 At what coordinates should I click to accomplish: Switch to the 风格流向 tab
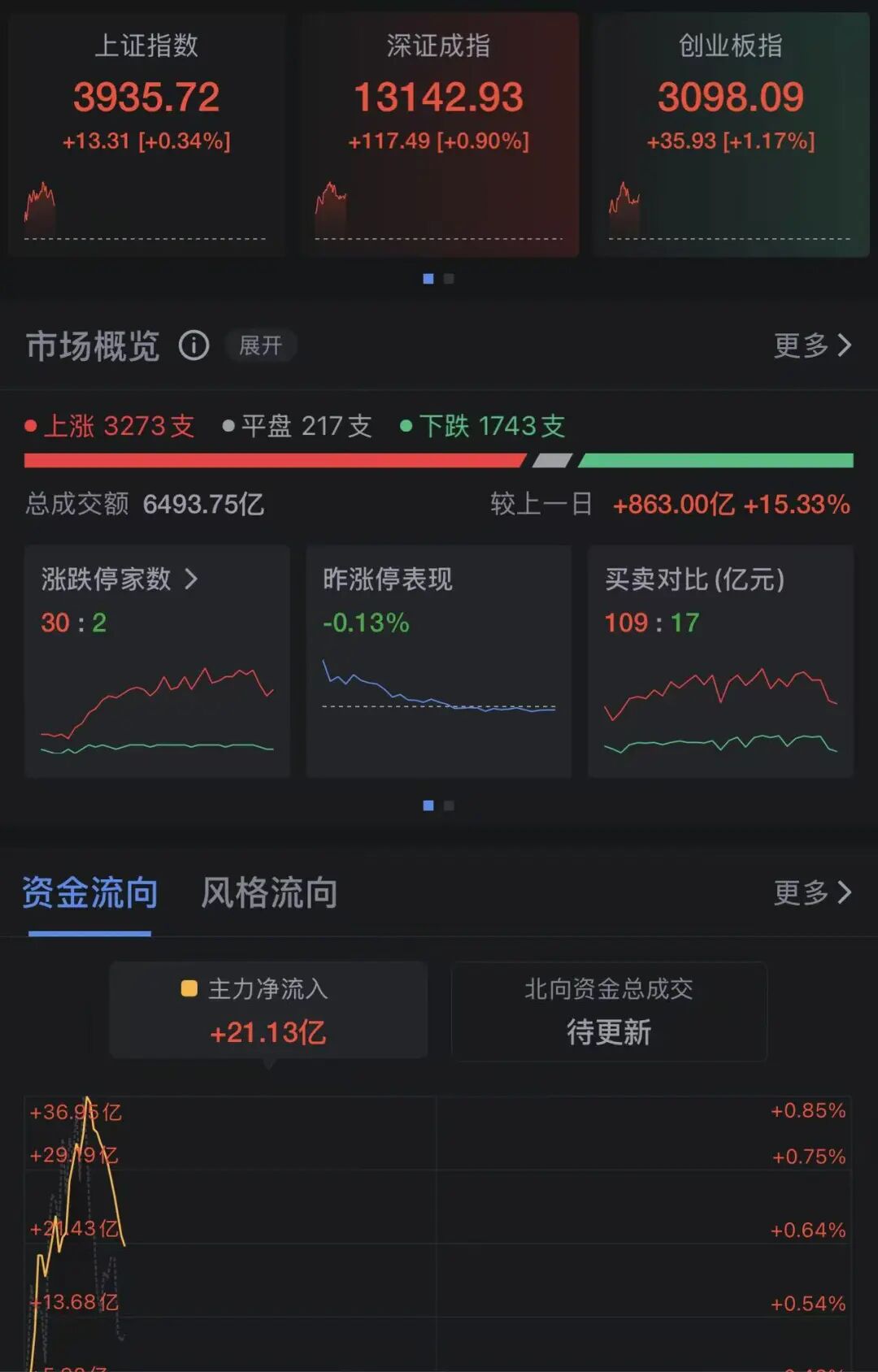269,892
